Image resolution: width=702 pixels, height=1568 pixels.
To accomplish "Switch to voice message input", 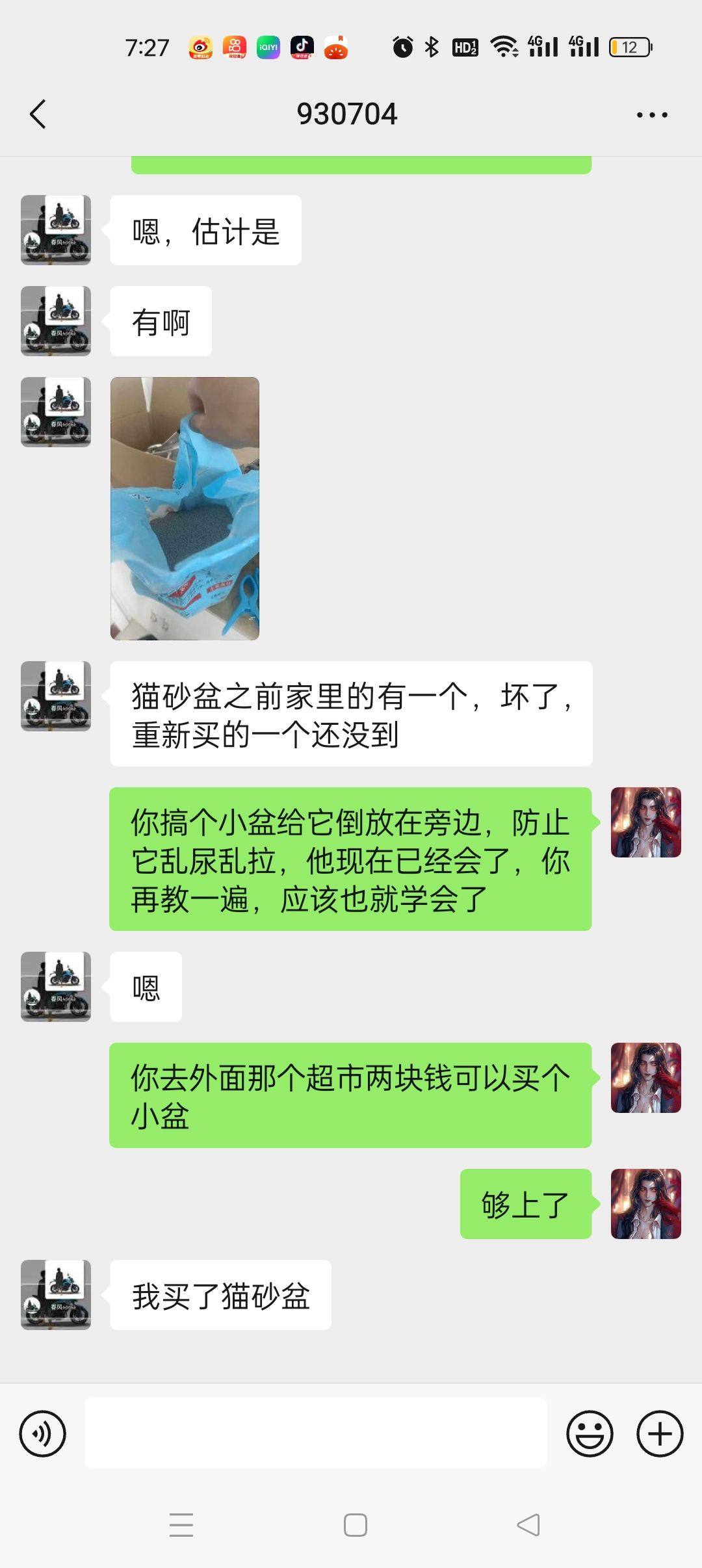I will (43, 1433).
